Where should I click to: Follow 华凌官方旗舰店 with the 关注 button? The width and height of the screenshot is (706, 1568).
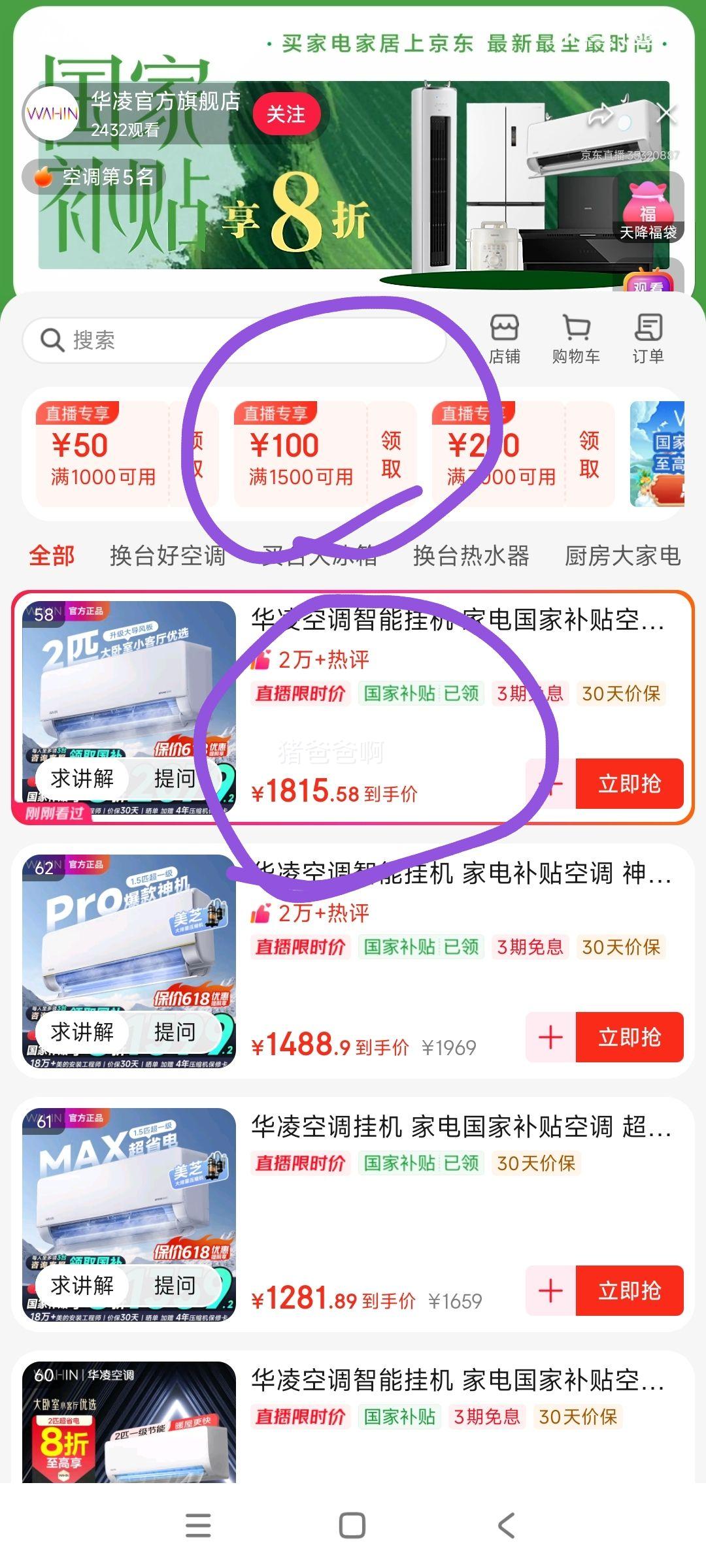click(286, 114)
